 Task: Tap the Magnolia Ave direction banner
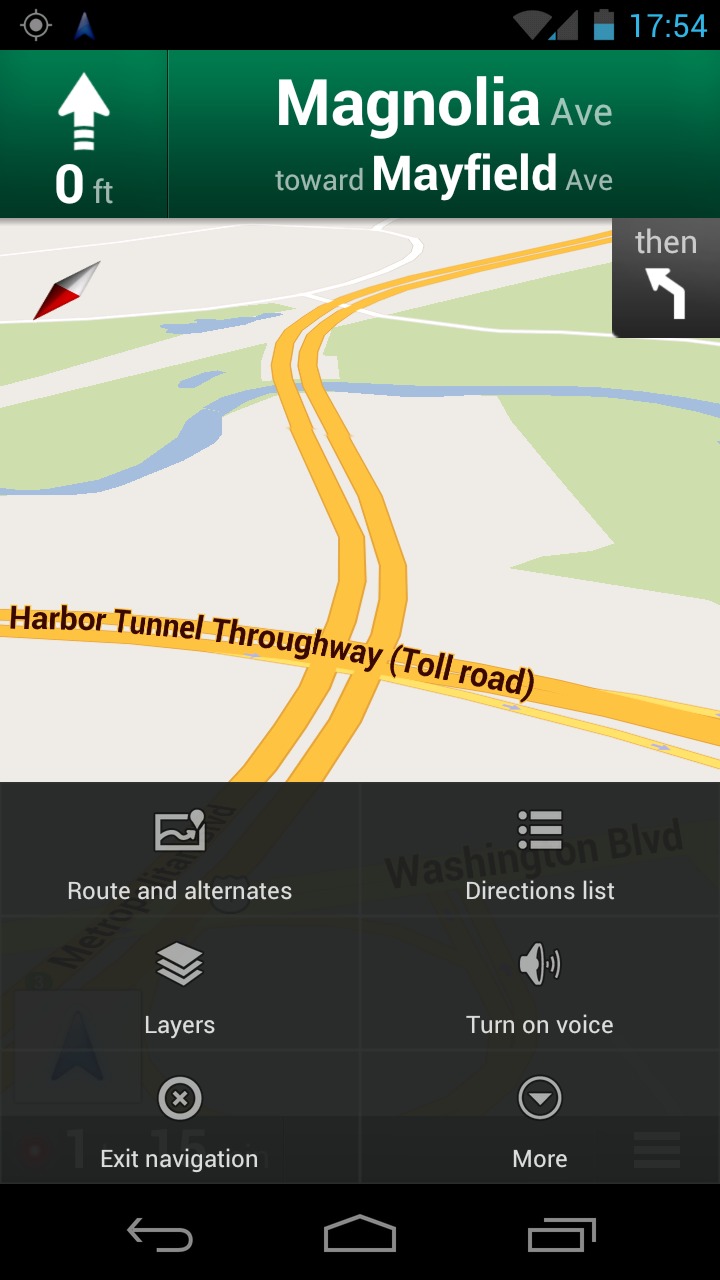(x=360, y=134)
